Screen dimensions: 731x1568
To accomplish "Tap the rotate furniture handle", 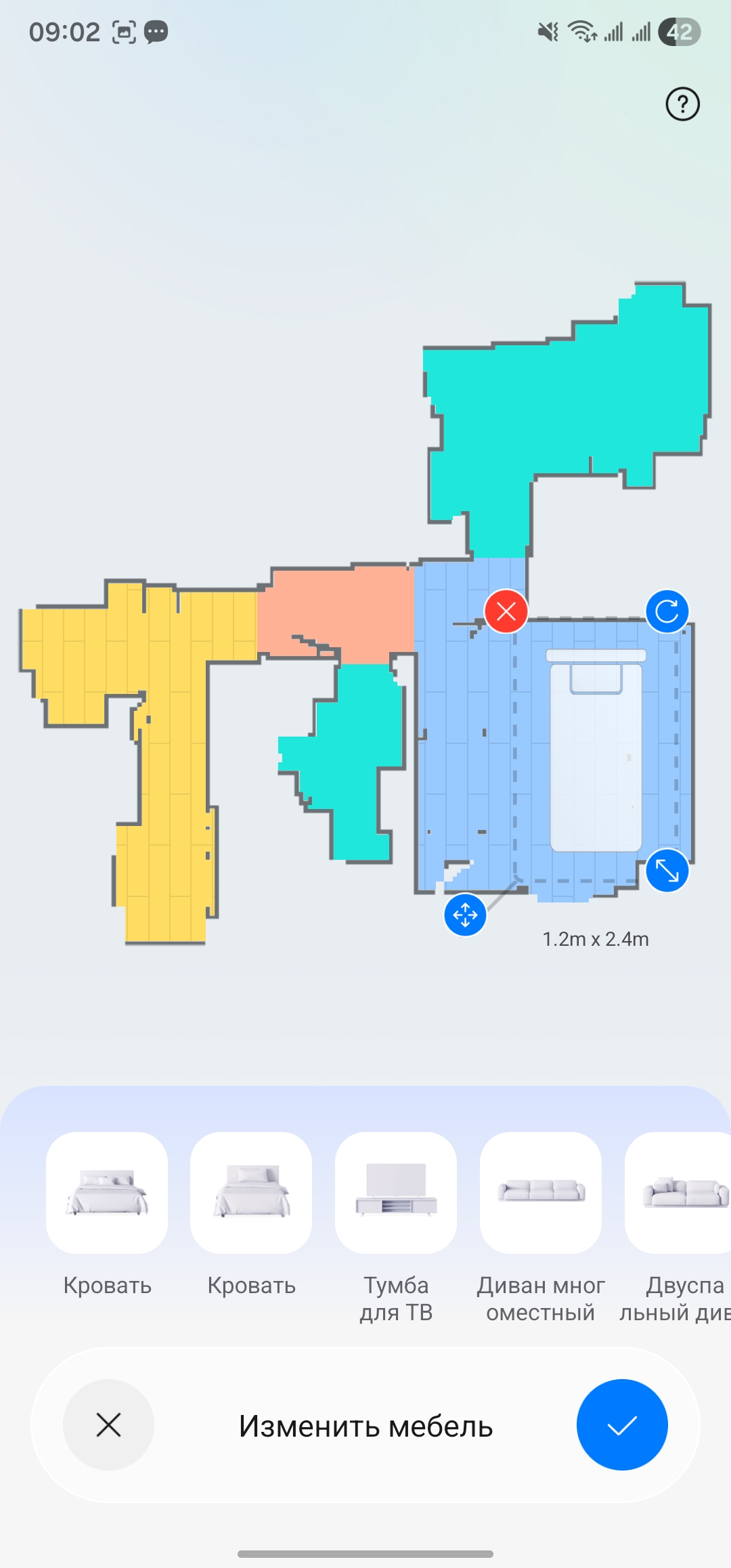I will [x=667, y=611].
